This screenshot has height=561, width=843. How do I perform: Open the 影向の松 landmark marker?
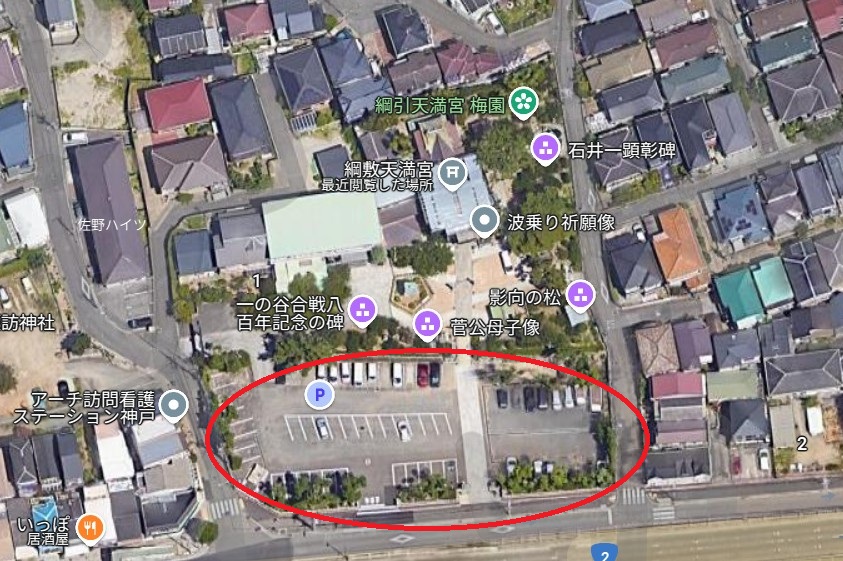tap(580, 295)
